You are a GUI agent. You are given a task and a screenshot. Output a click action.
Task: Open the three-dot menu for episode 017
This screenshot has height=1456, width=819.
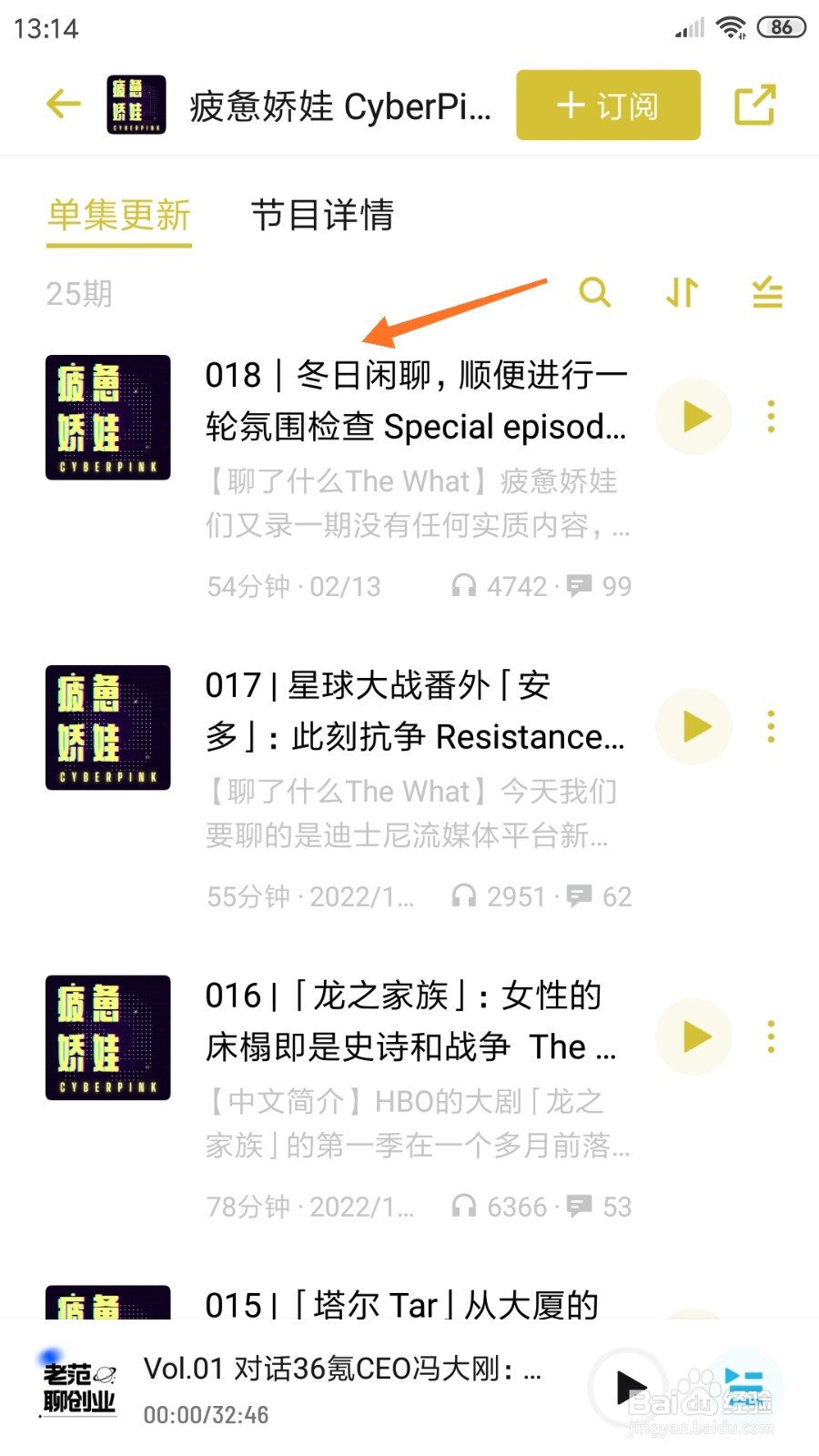[x=770, y=726]
